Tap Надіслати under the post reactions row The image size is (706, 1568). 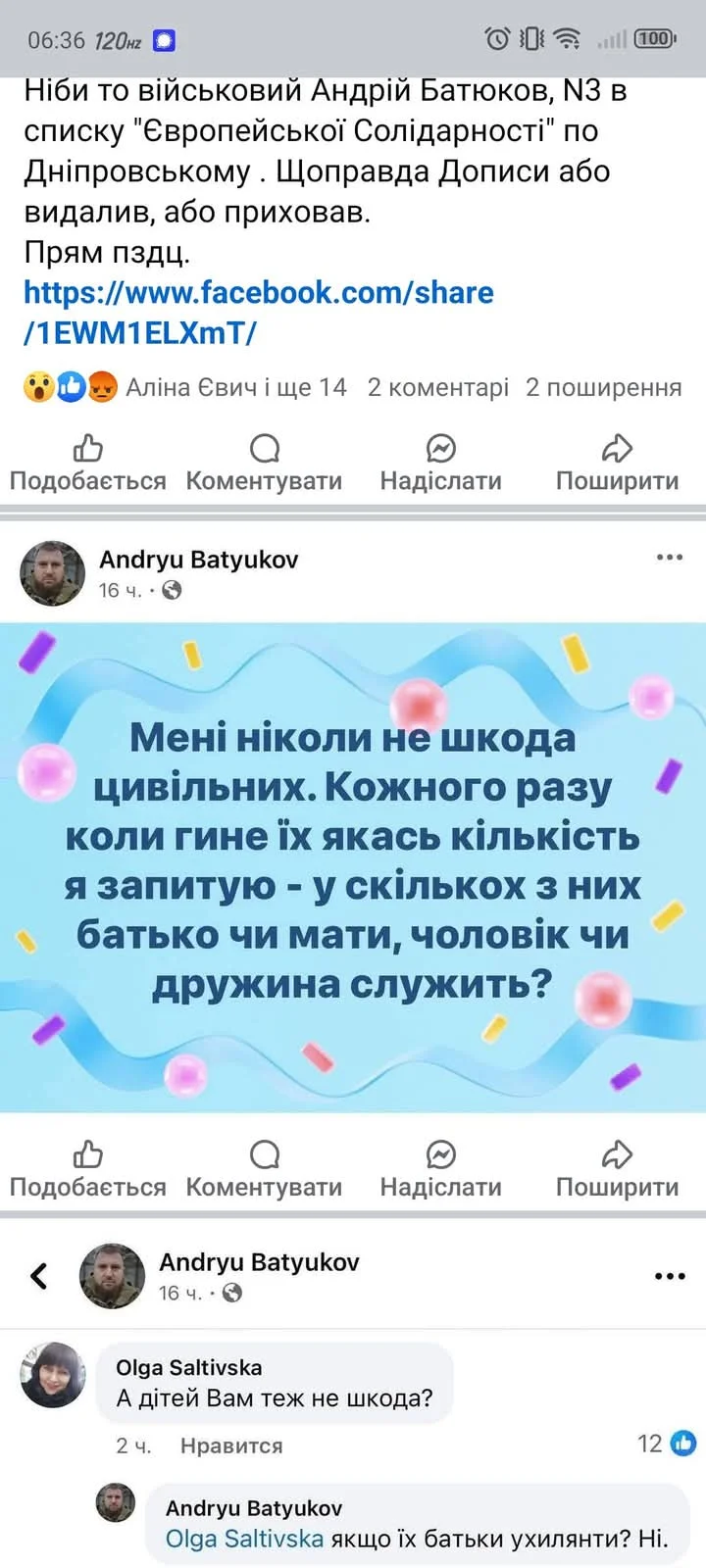(440, 464)
